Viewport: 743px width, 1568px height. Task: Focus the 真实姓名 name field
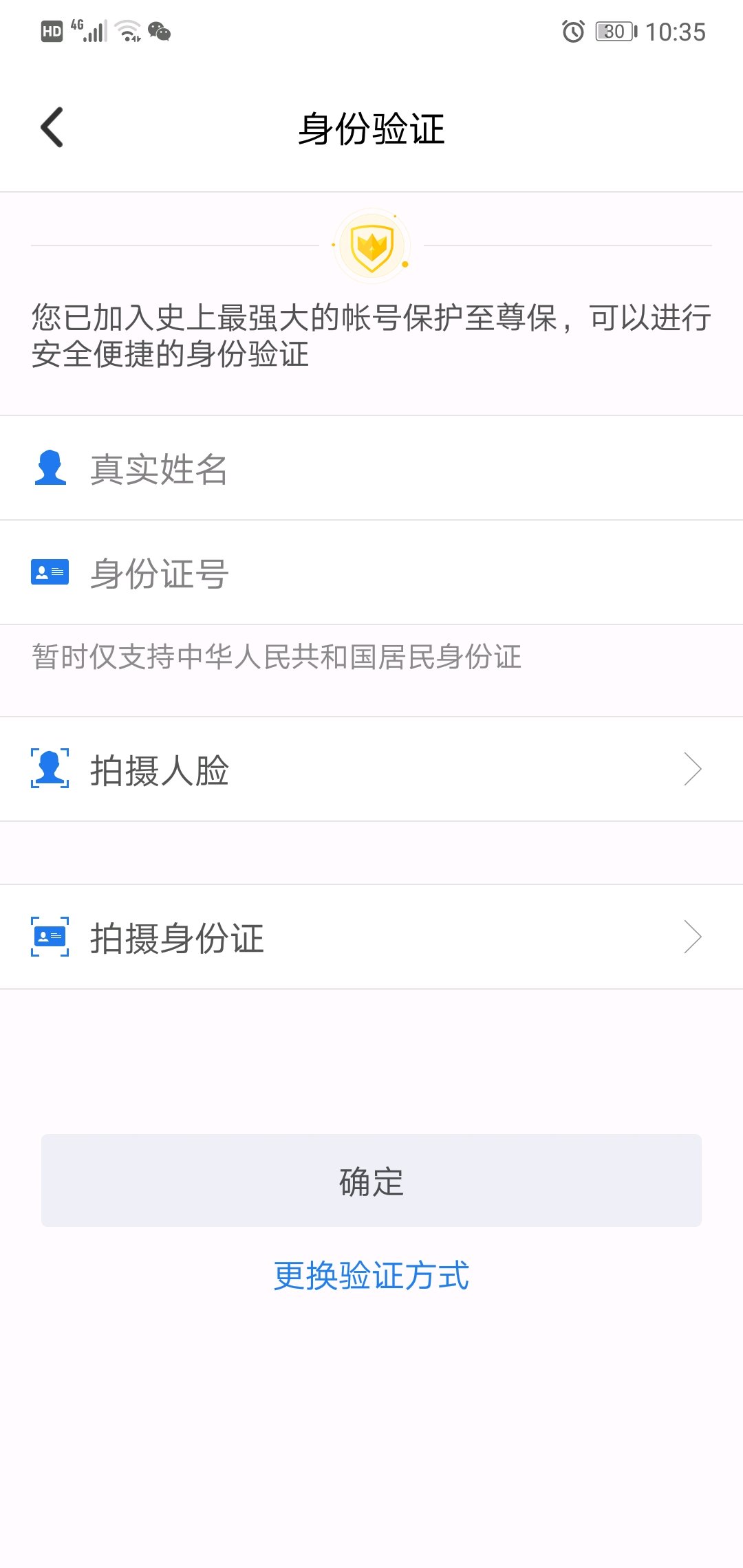[x=371, y=468]
